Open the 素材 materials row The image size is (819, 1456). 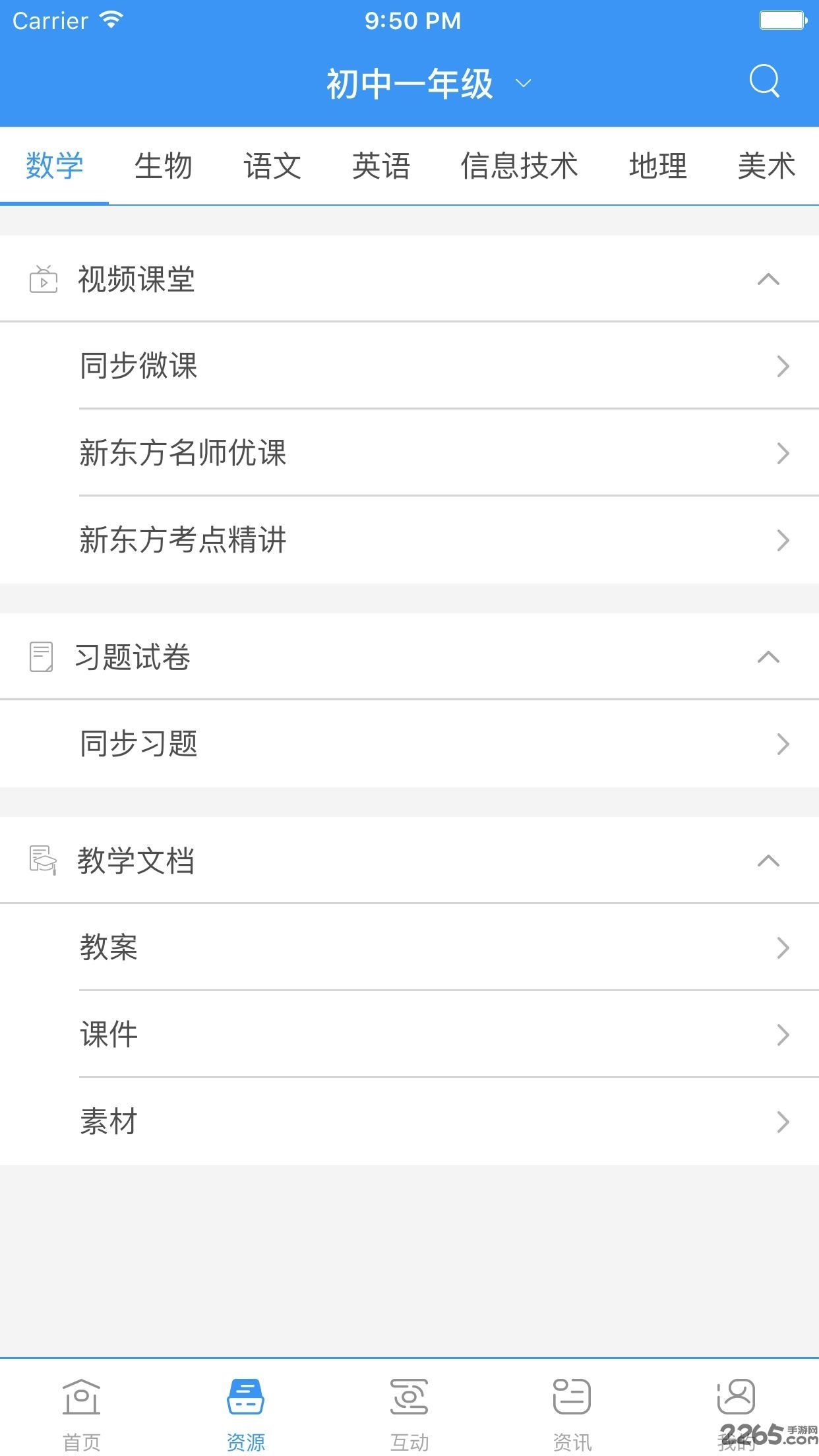tap(409, 1122)
